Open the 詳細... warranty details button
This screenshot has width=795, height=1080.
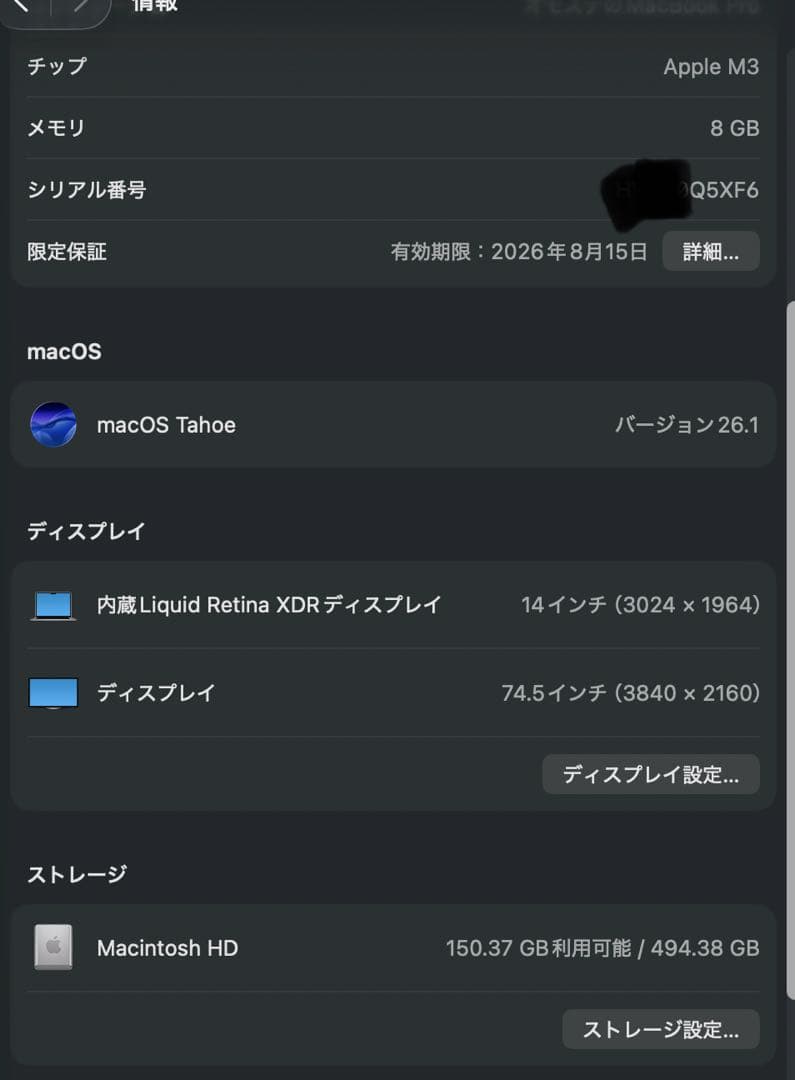coord(710,251)
